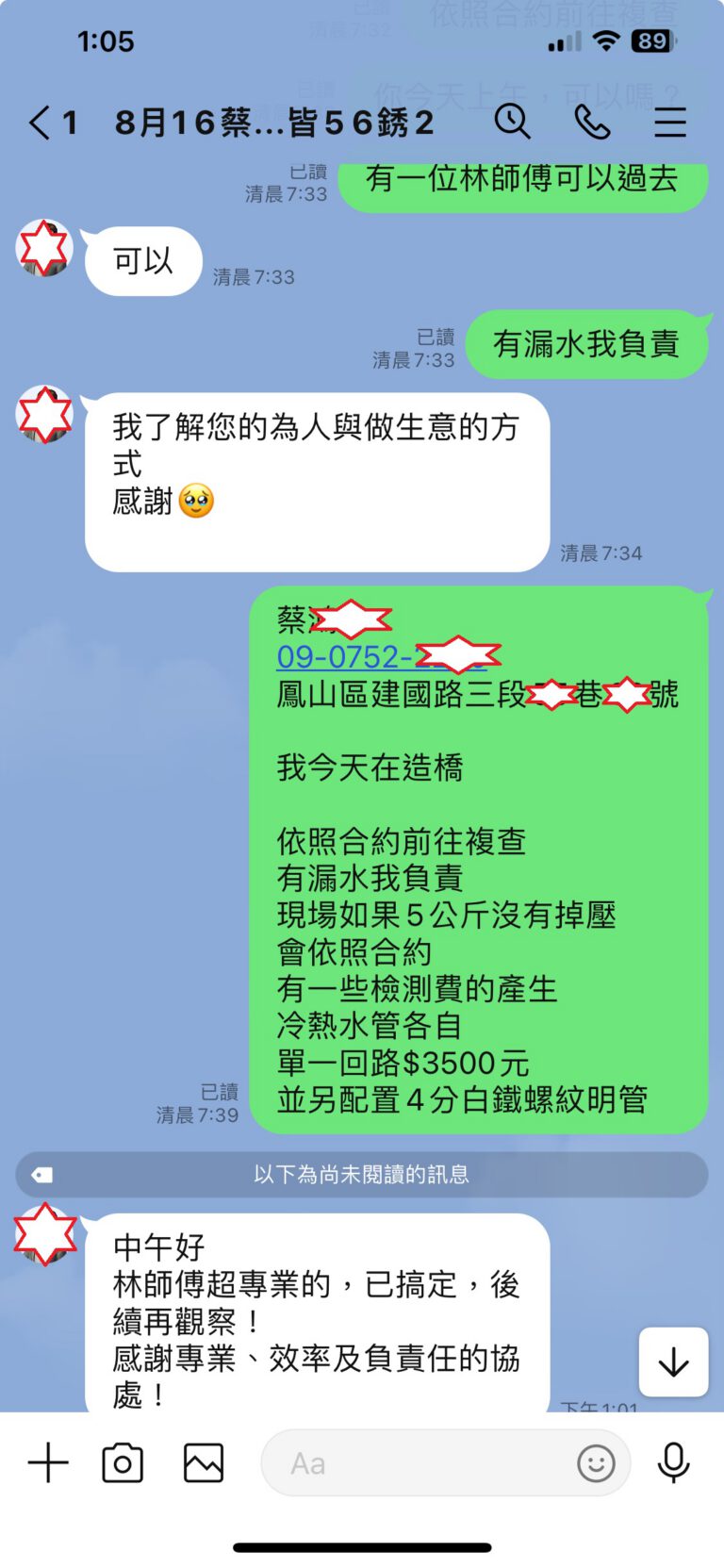Tap the battery indicator showing 89
Screen dimensions: 724x1568
click(x=652, y=41)
